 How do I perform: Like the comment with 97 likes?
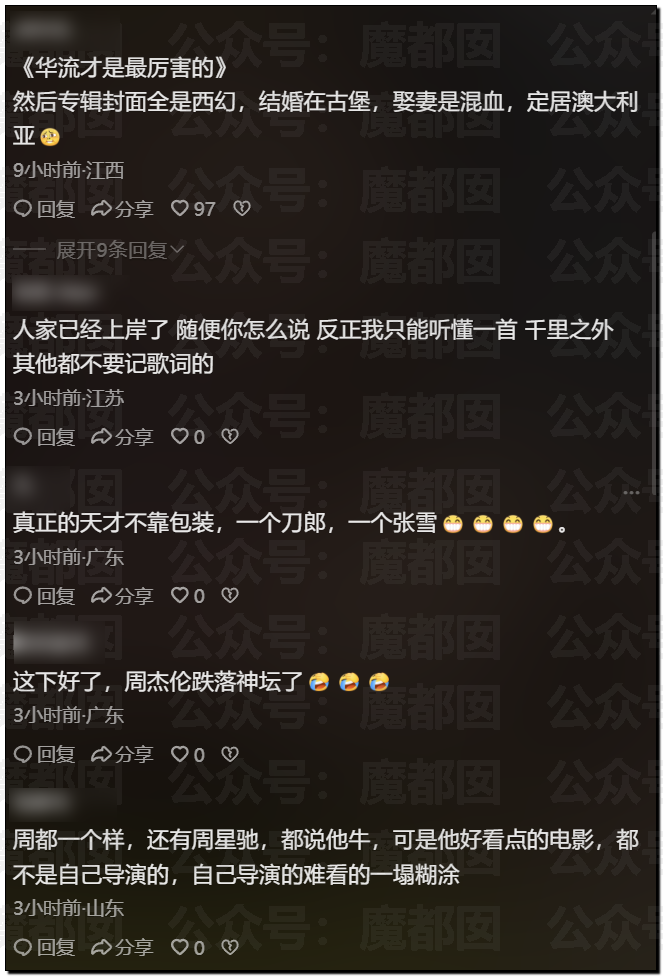tap(181, 209)
